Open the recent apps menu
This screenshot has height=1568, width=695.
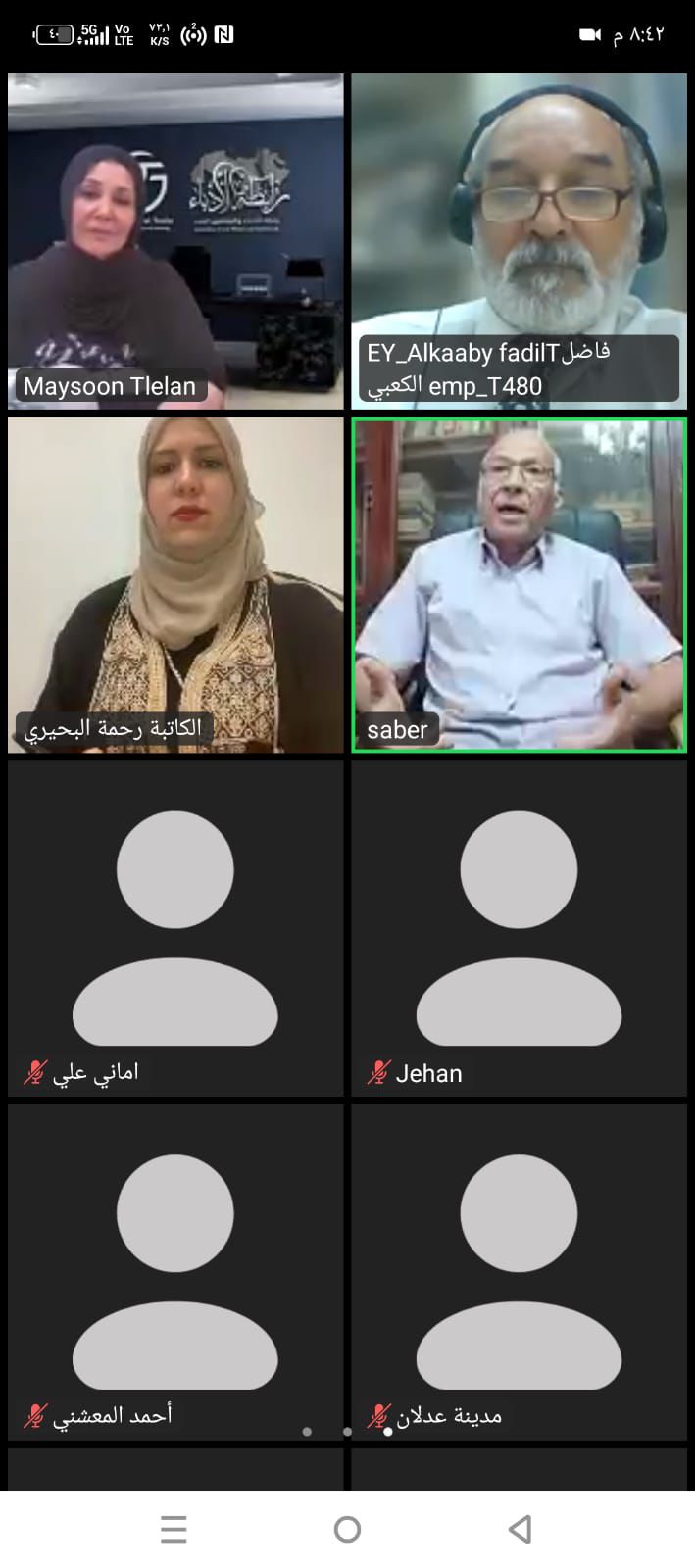click(x=174, y=1529)
